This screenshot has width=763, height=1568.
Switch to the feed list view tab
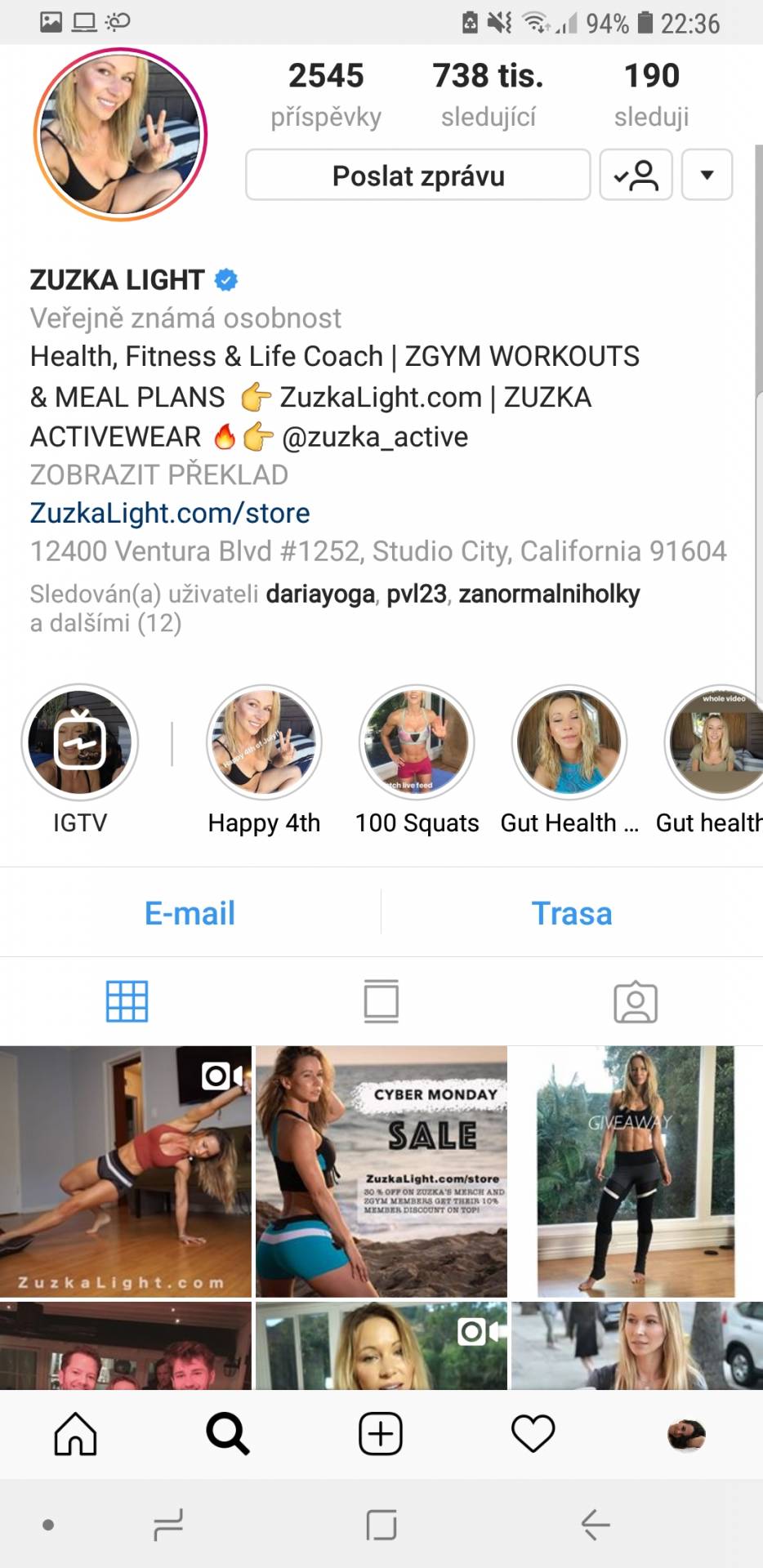(x=381, y=1001)
